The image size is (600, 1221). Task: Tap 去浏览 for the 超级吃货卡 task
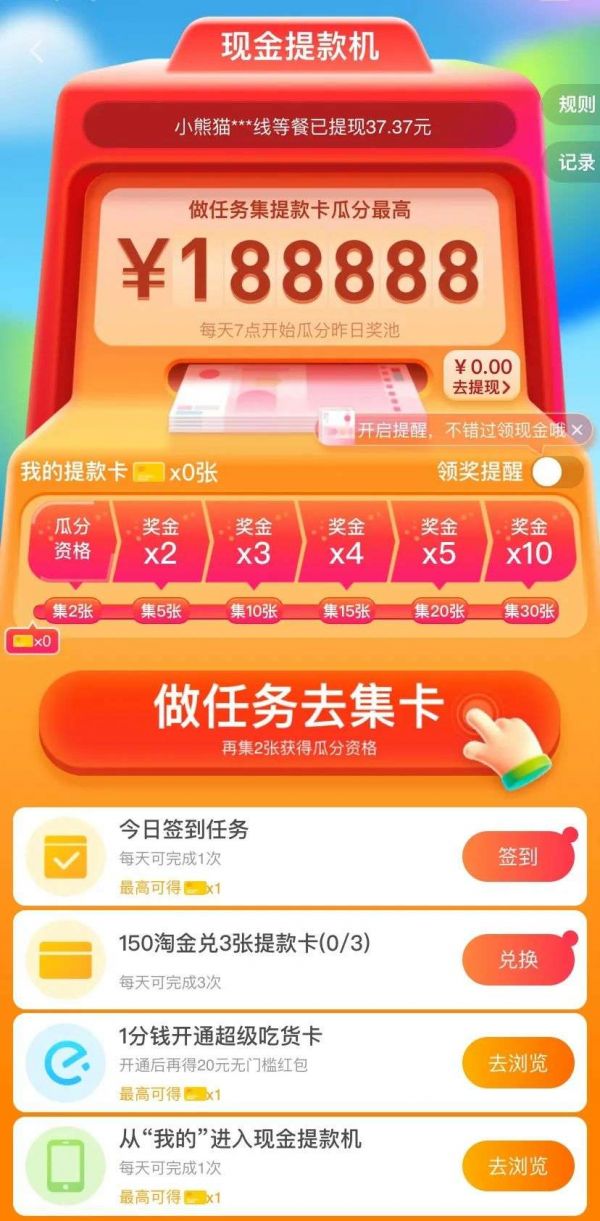518,1063
